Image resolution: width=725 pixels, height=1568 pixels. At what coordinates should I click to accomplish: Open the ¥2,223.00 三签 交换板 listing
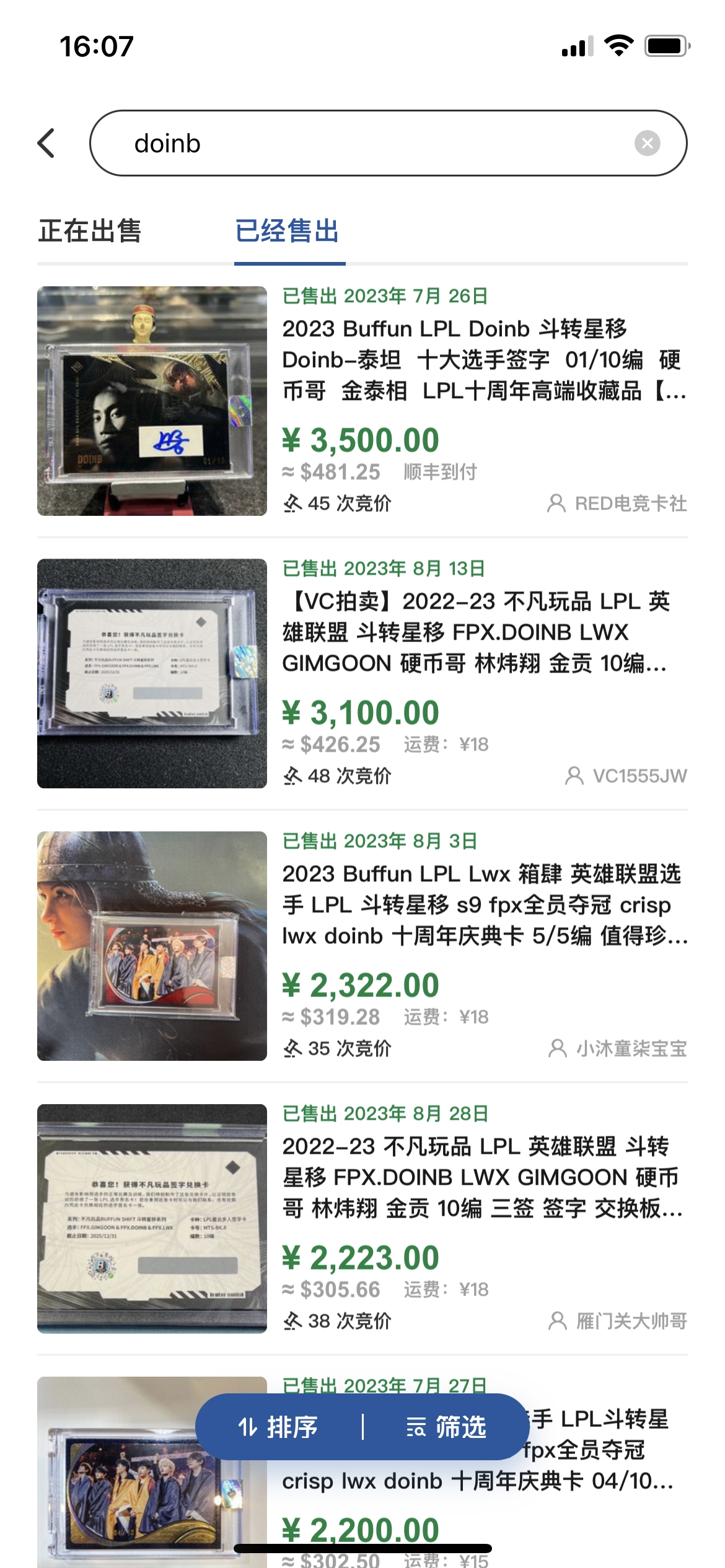[483, 1177]
